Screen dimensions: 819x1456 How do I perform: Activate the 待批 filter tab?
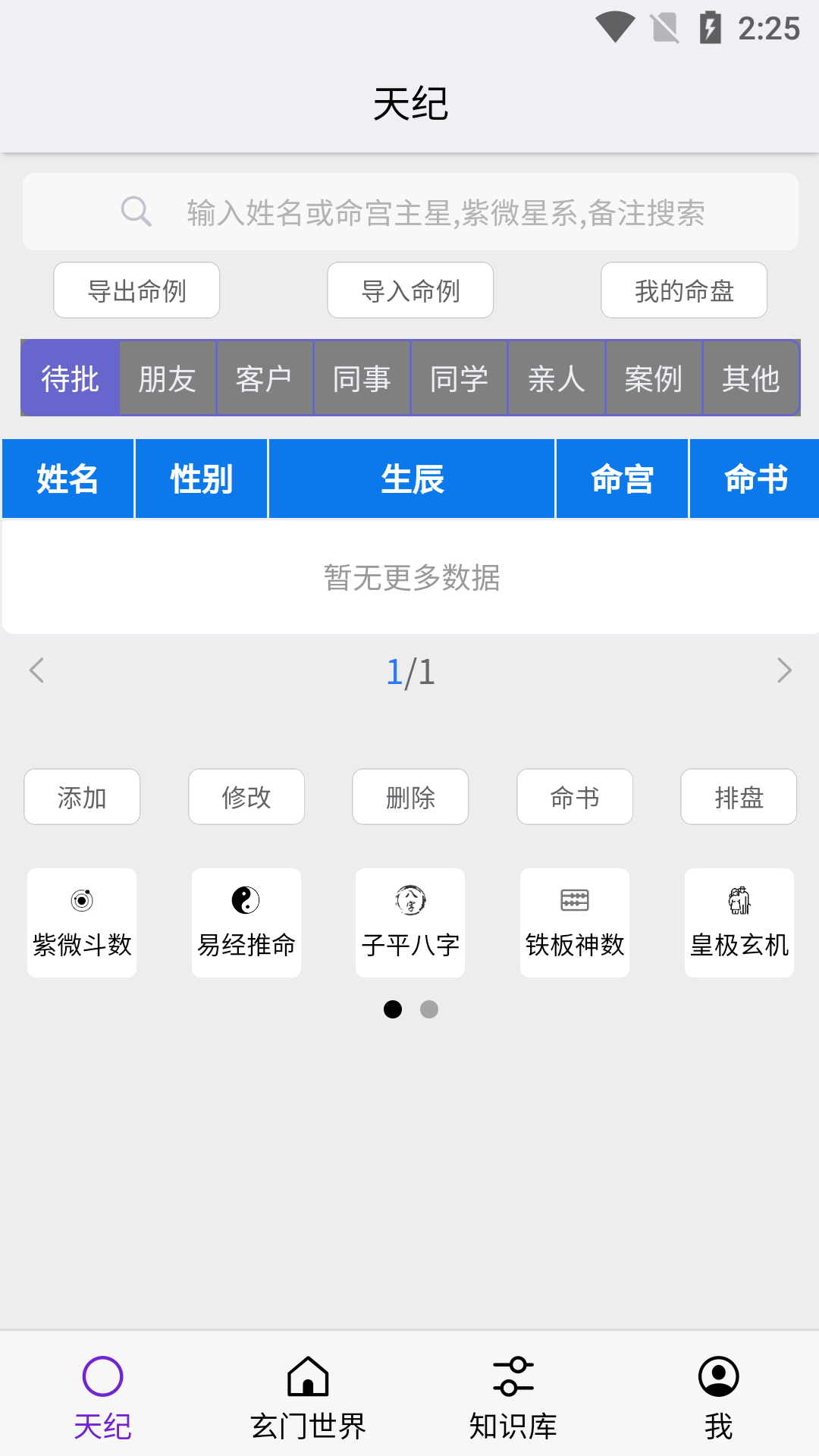(70, 378)
